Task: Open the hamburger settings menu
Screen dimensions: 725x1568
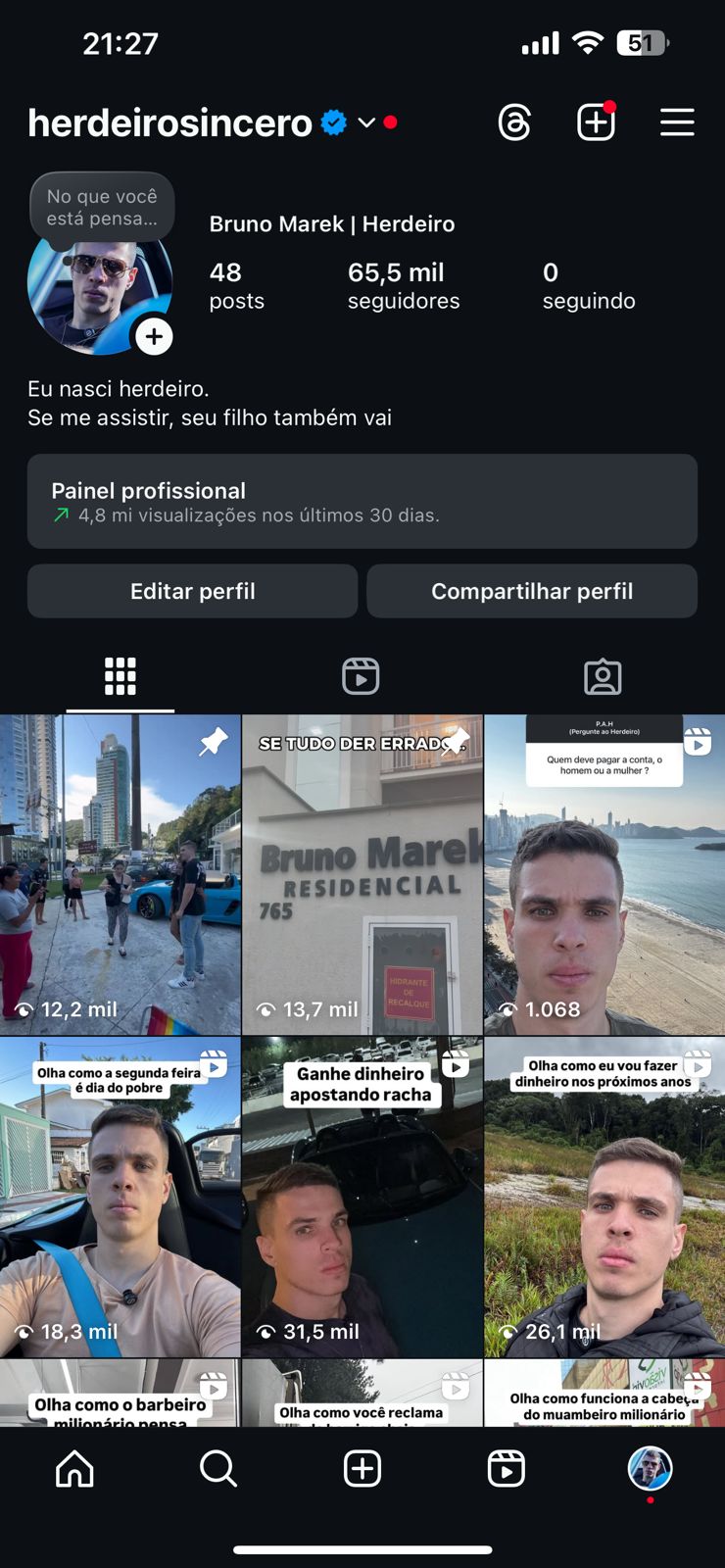Action: 677,122
